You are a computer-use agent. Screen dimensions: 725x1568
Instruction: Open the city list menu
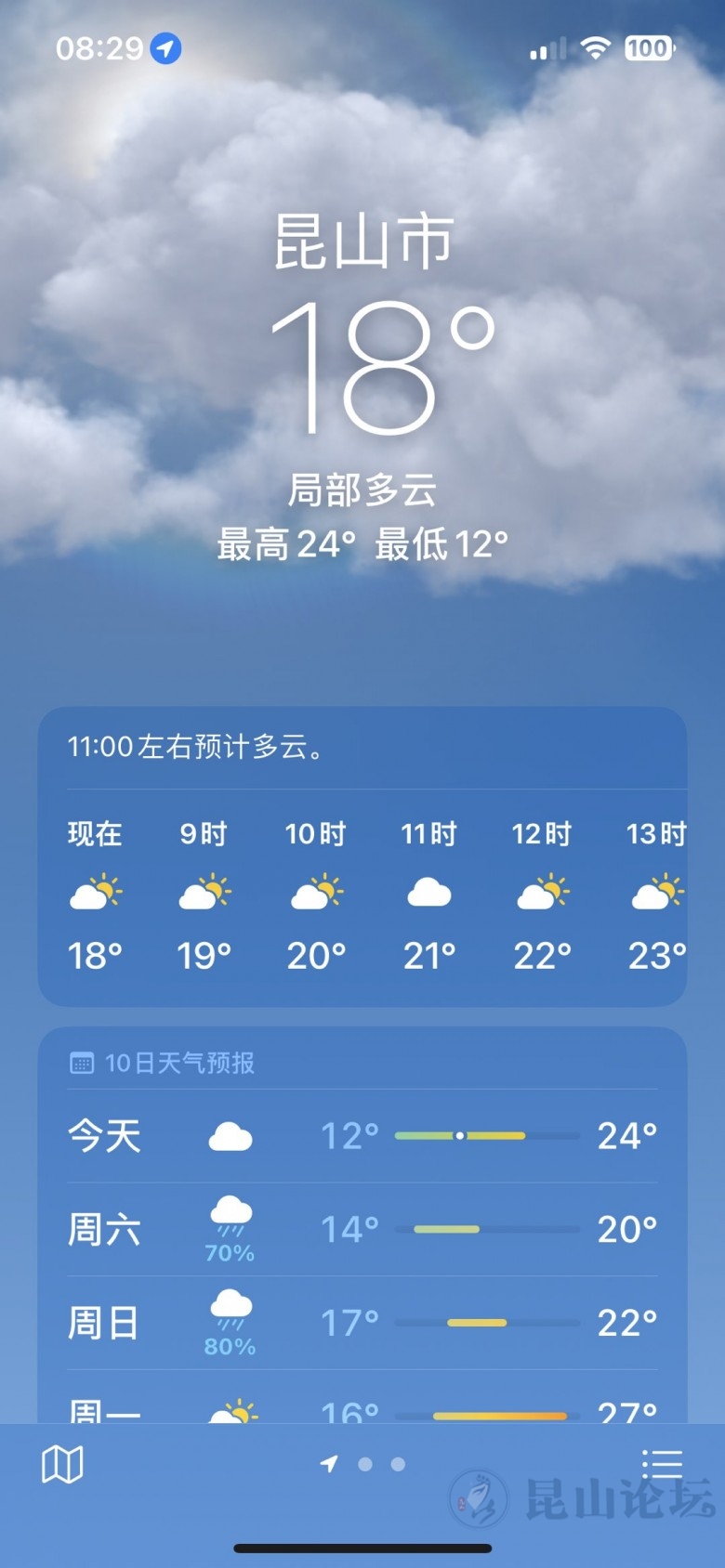662,1464
